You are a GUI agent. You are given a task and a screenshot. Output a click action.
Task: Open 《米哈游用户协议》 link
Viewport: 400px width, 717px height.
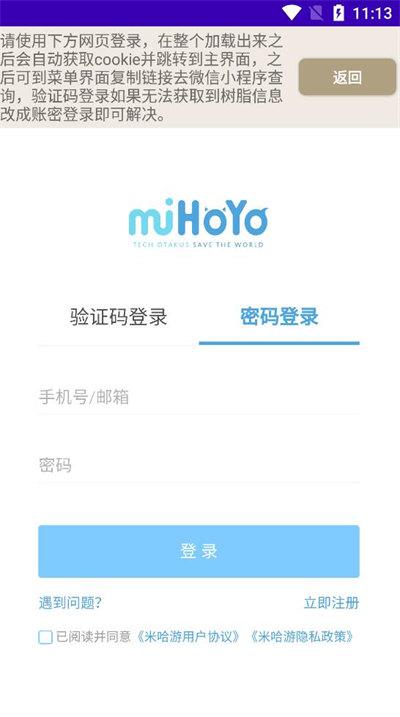[188, 637]
